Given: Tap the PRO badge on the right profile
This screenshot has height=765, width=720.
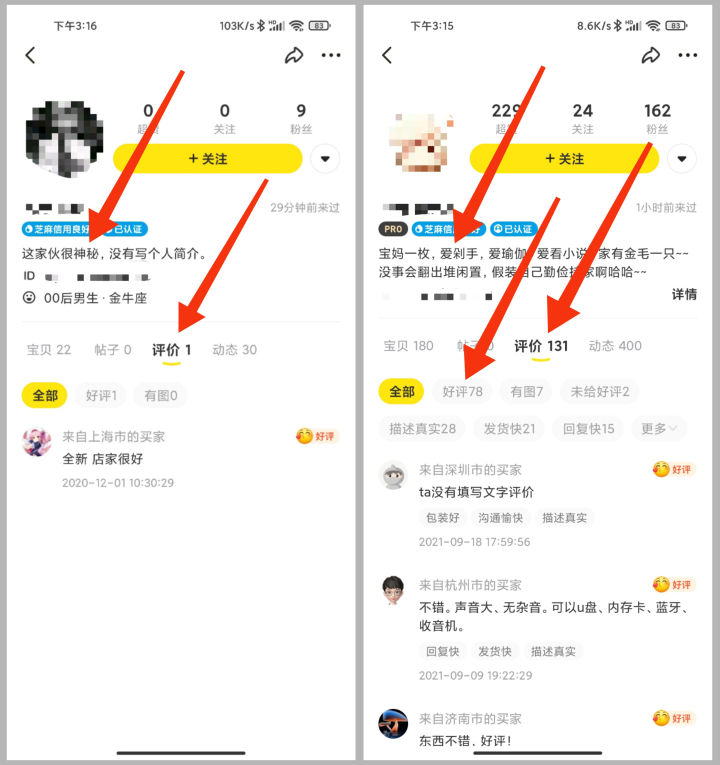Looking at the screenshot, I should tap(391, 228).
